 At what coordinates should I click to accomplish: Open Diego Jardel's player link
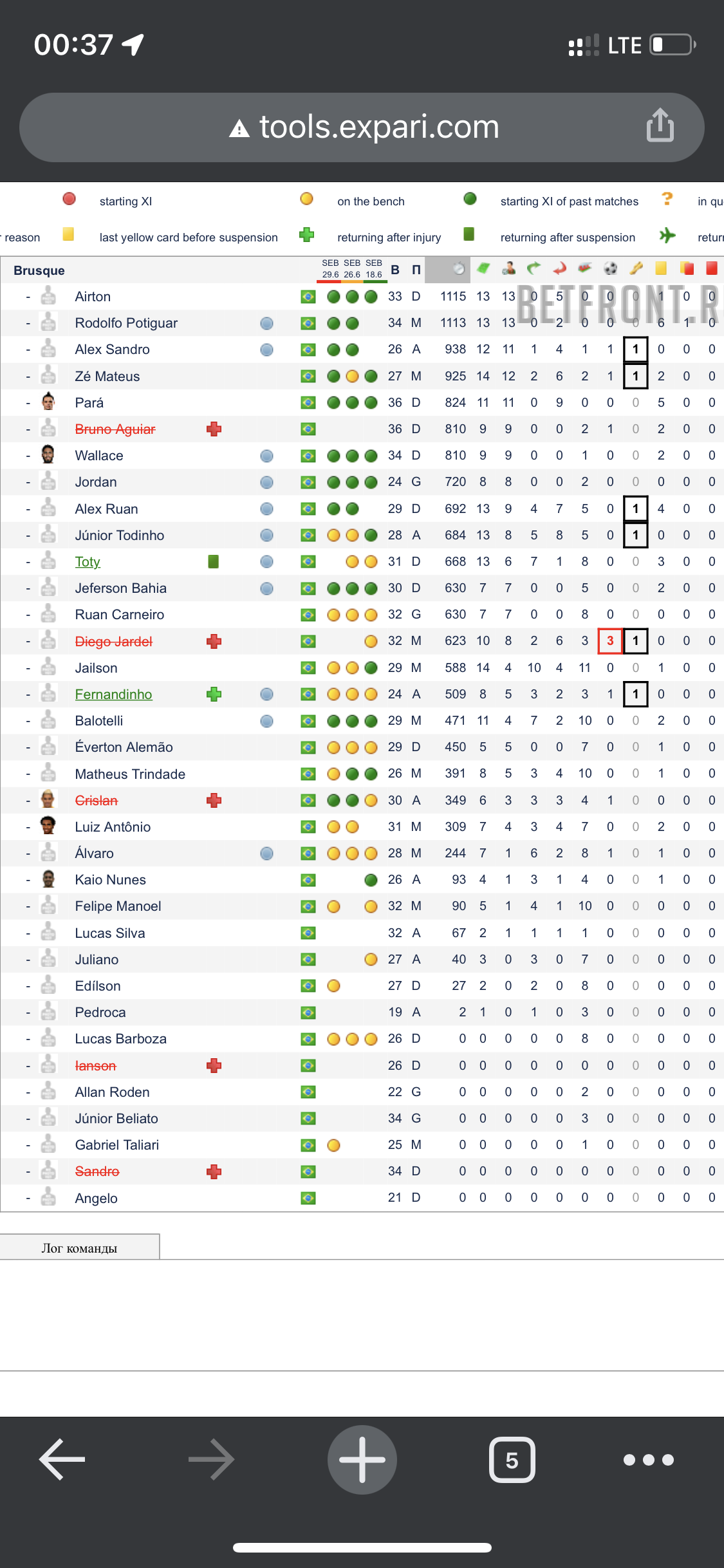[x=113, y=642]
